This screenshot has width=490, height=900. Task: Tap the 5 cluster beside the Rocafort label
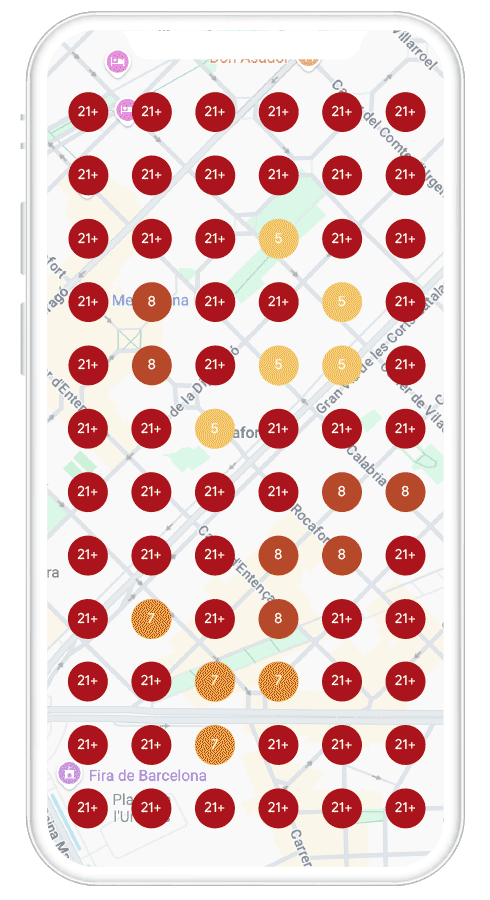pyautogui.click(x=215, y=428)
